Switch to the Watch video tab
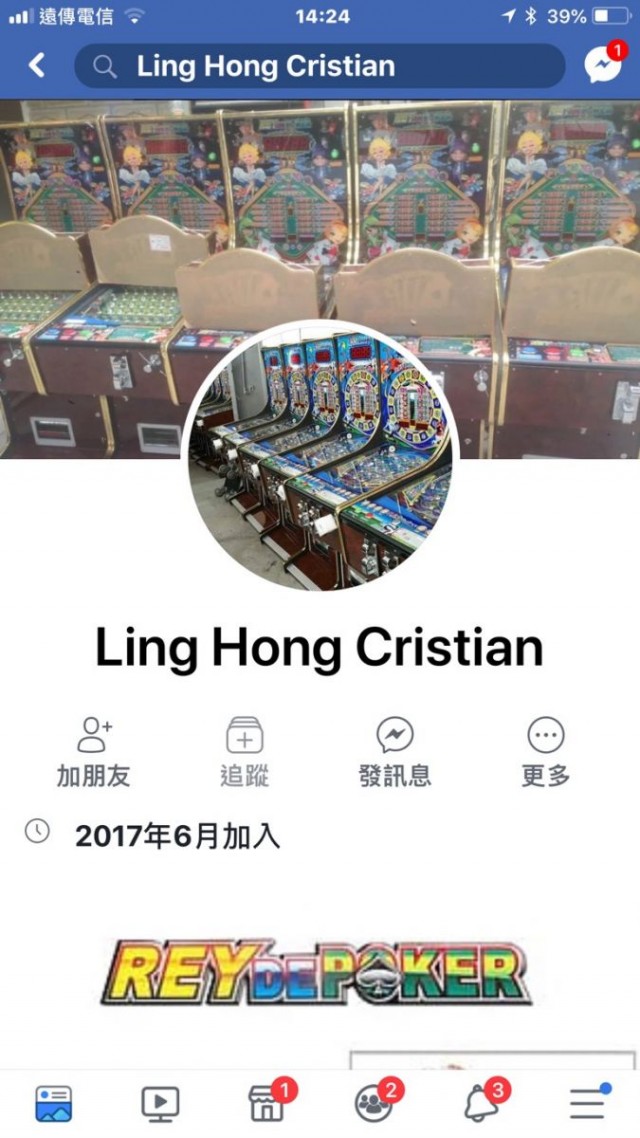Screen dimensions: 640x1138 160,1103
